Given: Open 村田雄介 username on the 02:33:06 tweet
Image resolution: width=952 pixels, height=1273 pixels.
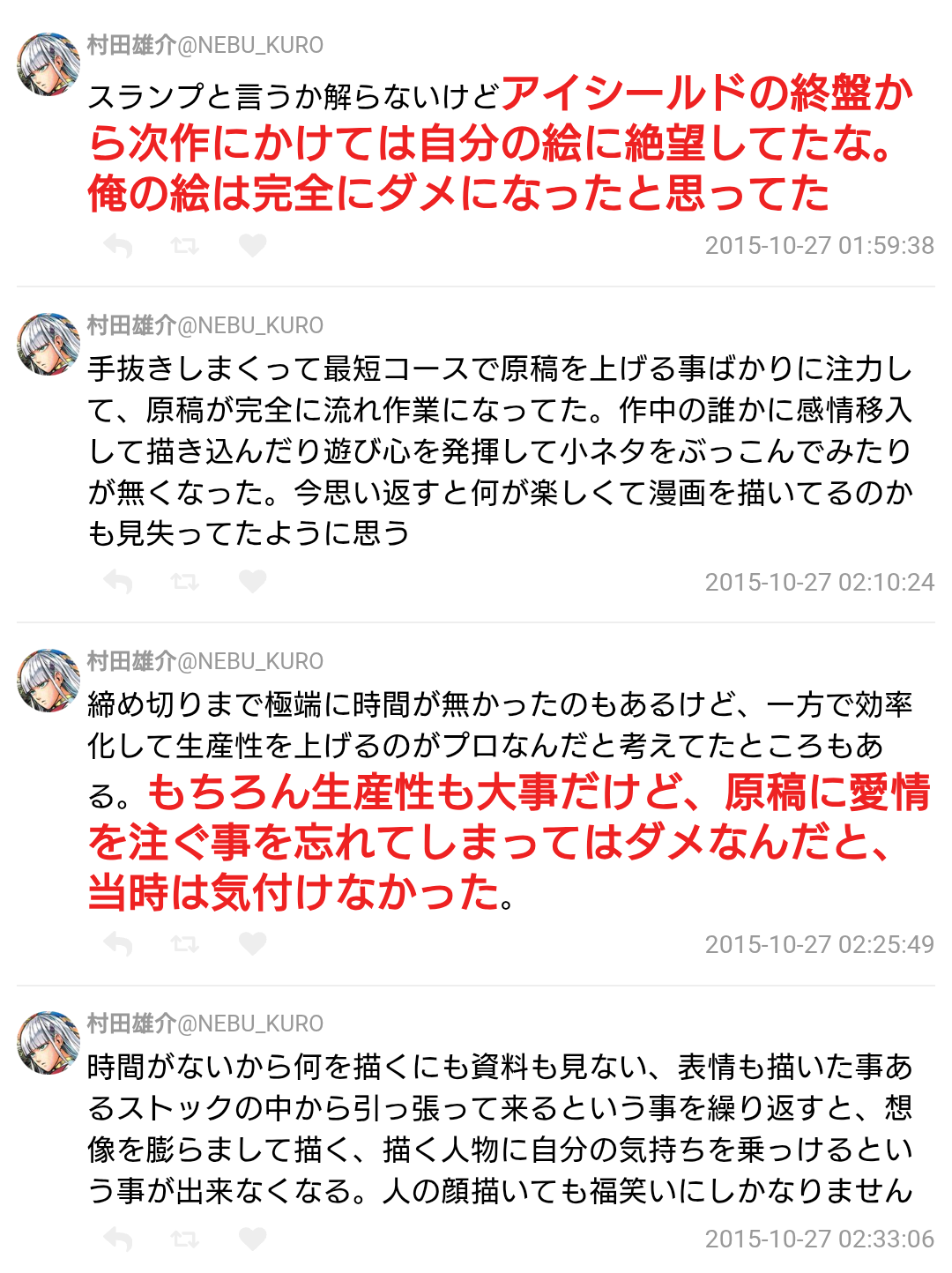Looking at the screenshot, I should point(131,1024).
